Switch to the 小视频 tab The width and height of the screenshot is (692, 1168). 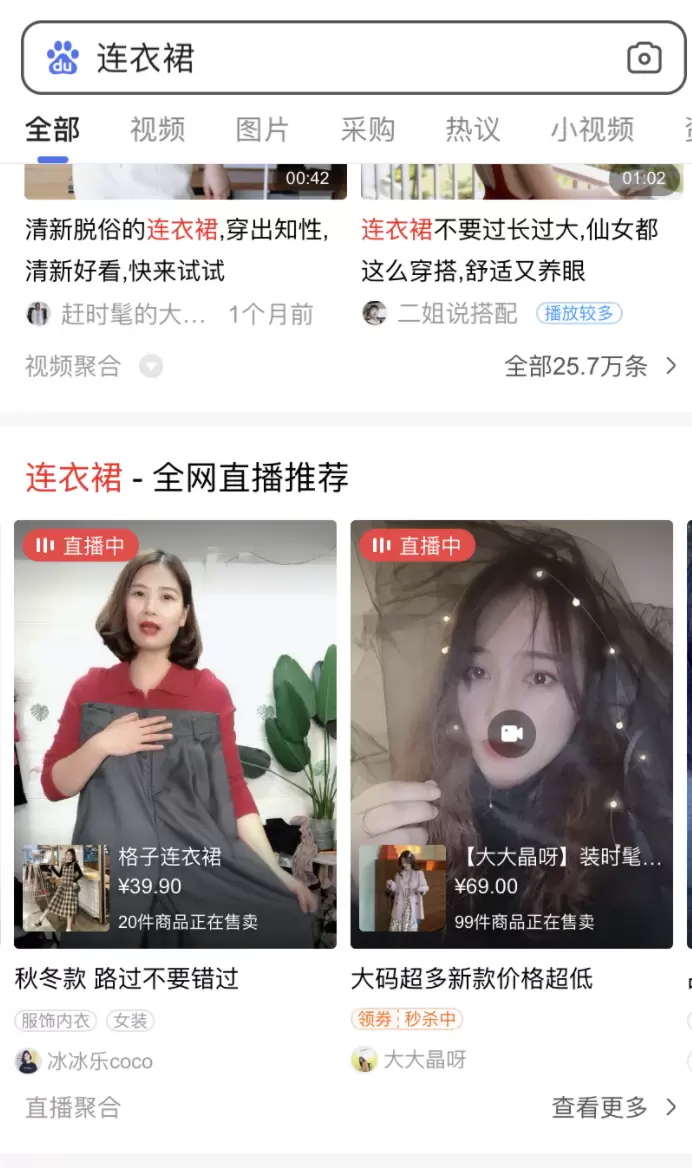[x=592, y=129]
